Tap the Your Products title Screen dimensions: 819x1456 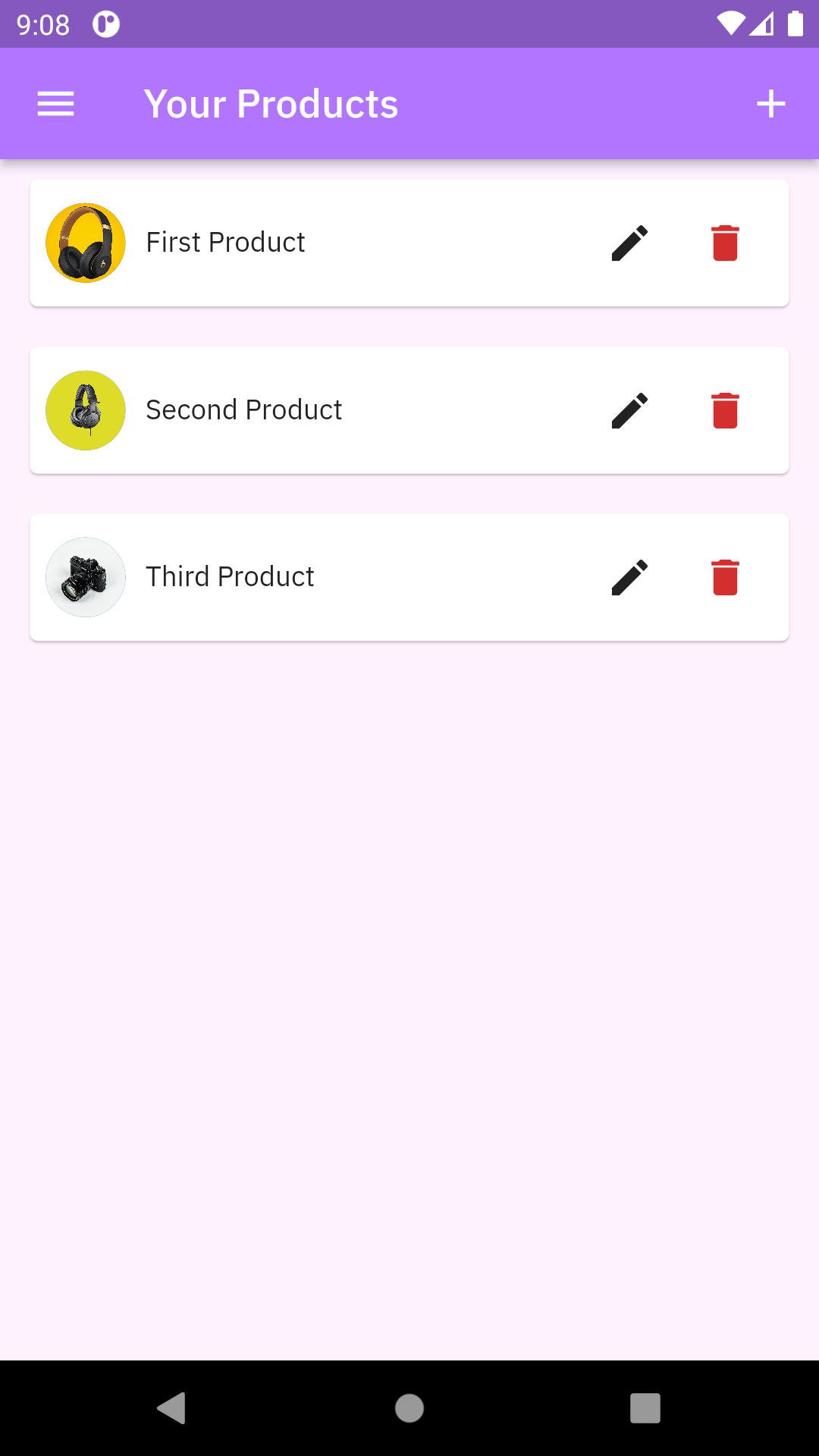click(271, 103)
